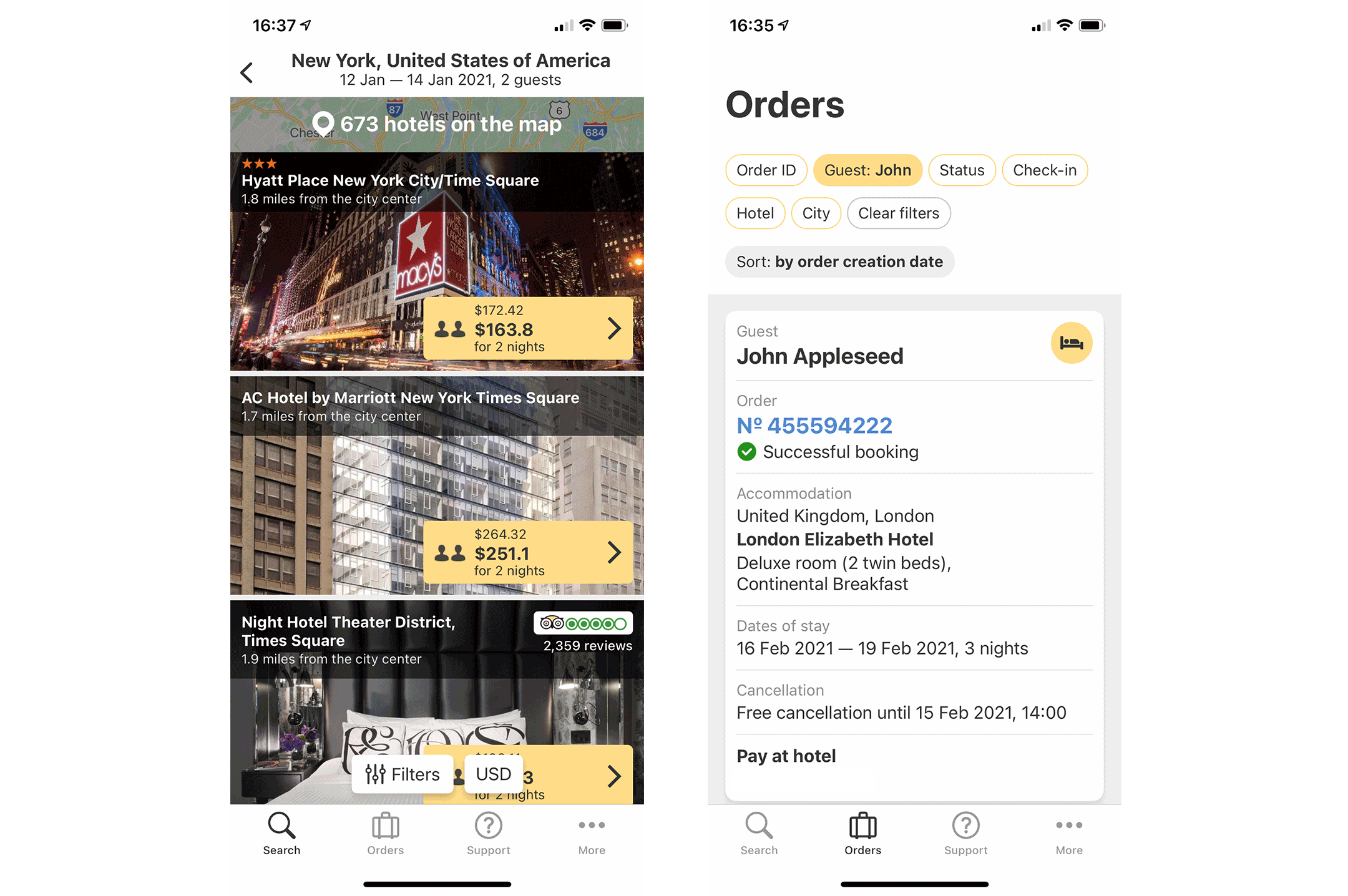Open the More tab on hotel results screen
The width and height of the screenshot is (1348, 896).
[591, 834]
